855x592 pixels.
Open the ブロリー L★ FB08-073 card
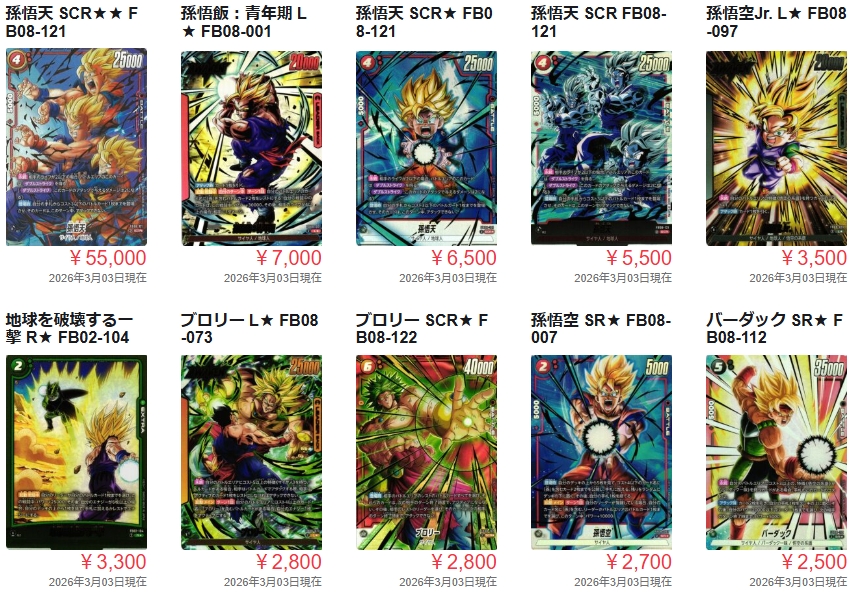(251, 452)
